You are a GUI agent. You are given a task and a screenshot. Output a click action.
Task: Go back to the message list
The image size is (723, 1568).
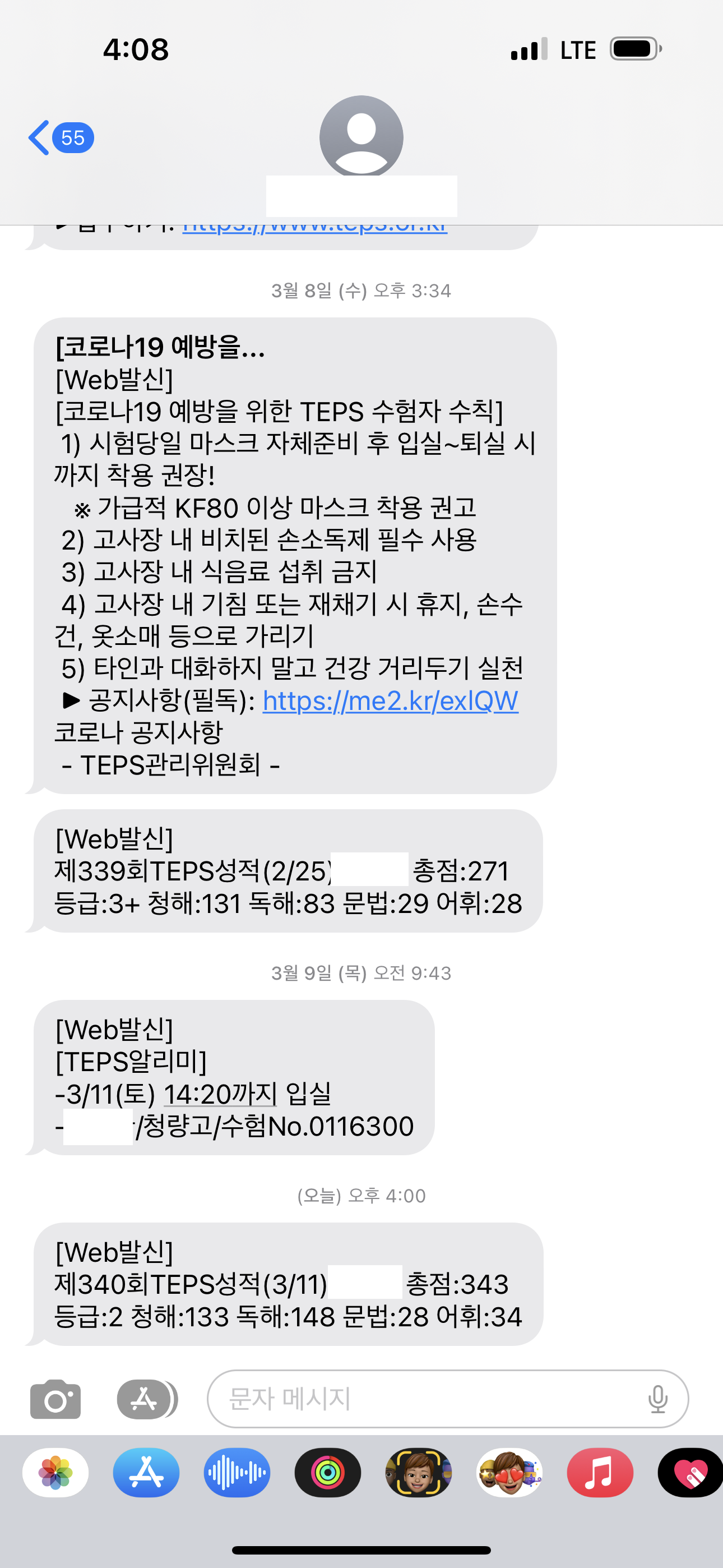click(59, 138)
